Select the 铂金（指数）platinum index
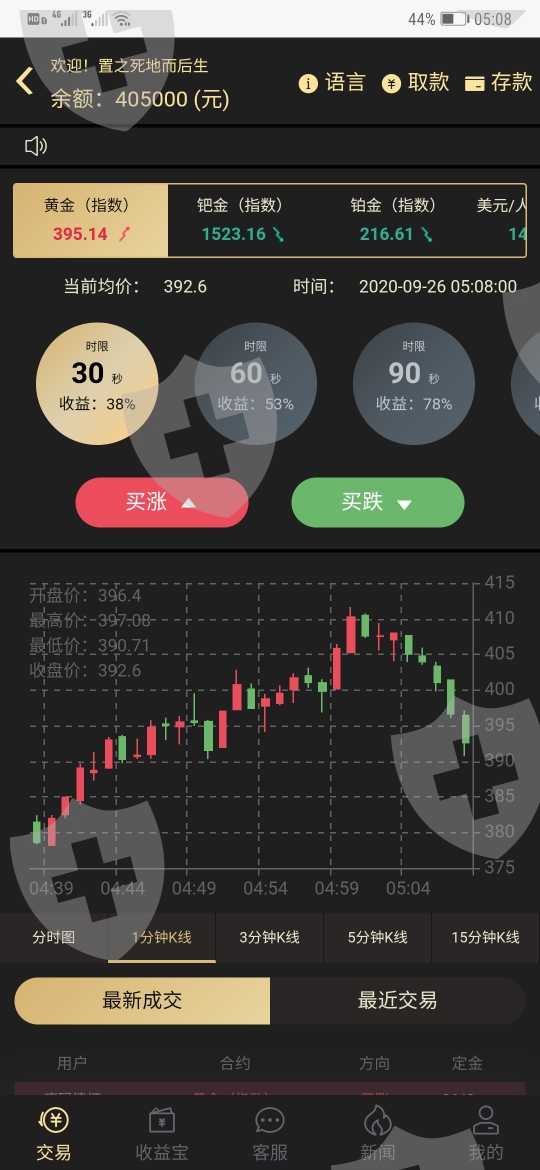This screenshot has height=1170, width=540. click(393, 220)
